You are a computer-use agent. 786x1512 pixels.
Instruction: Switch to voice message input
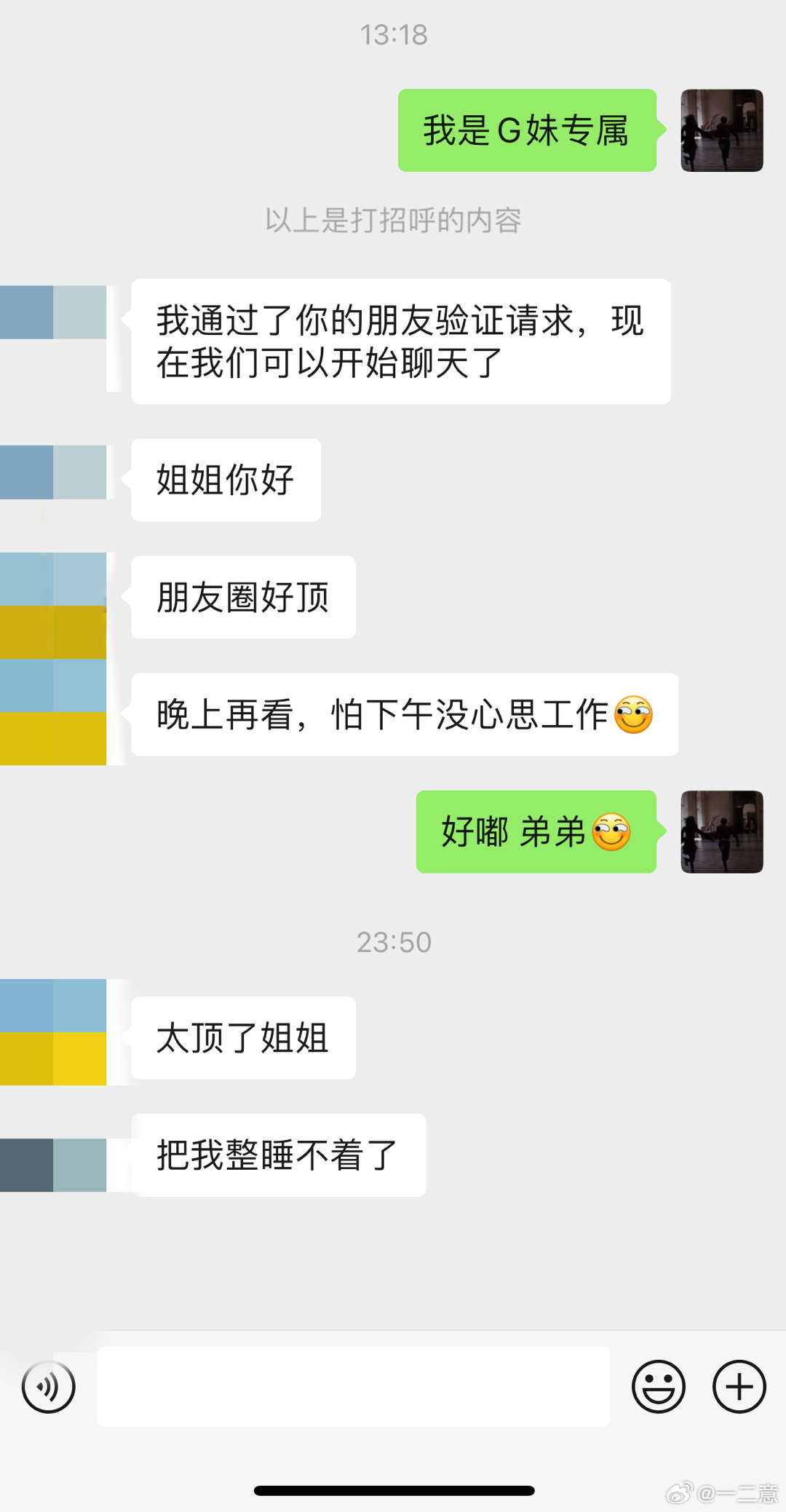tap(48, 1387)
